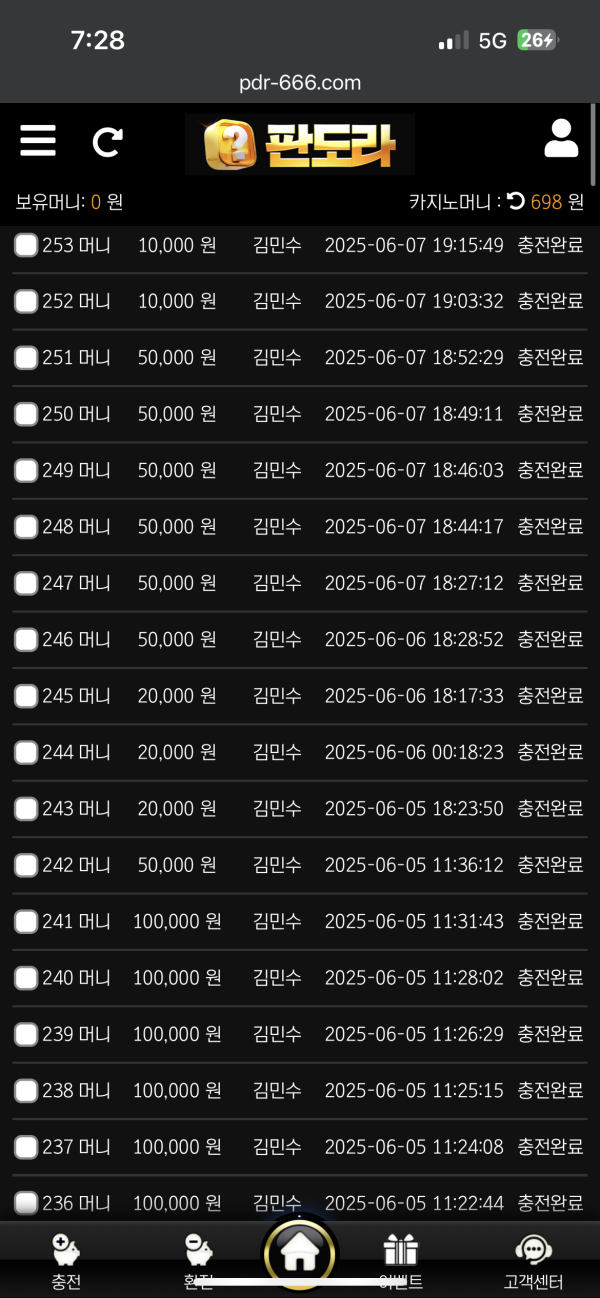
Task: Refresh the 카지노머니 balance
Action: pyautogui.click(x=516, y=201)
